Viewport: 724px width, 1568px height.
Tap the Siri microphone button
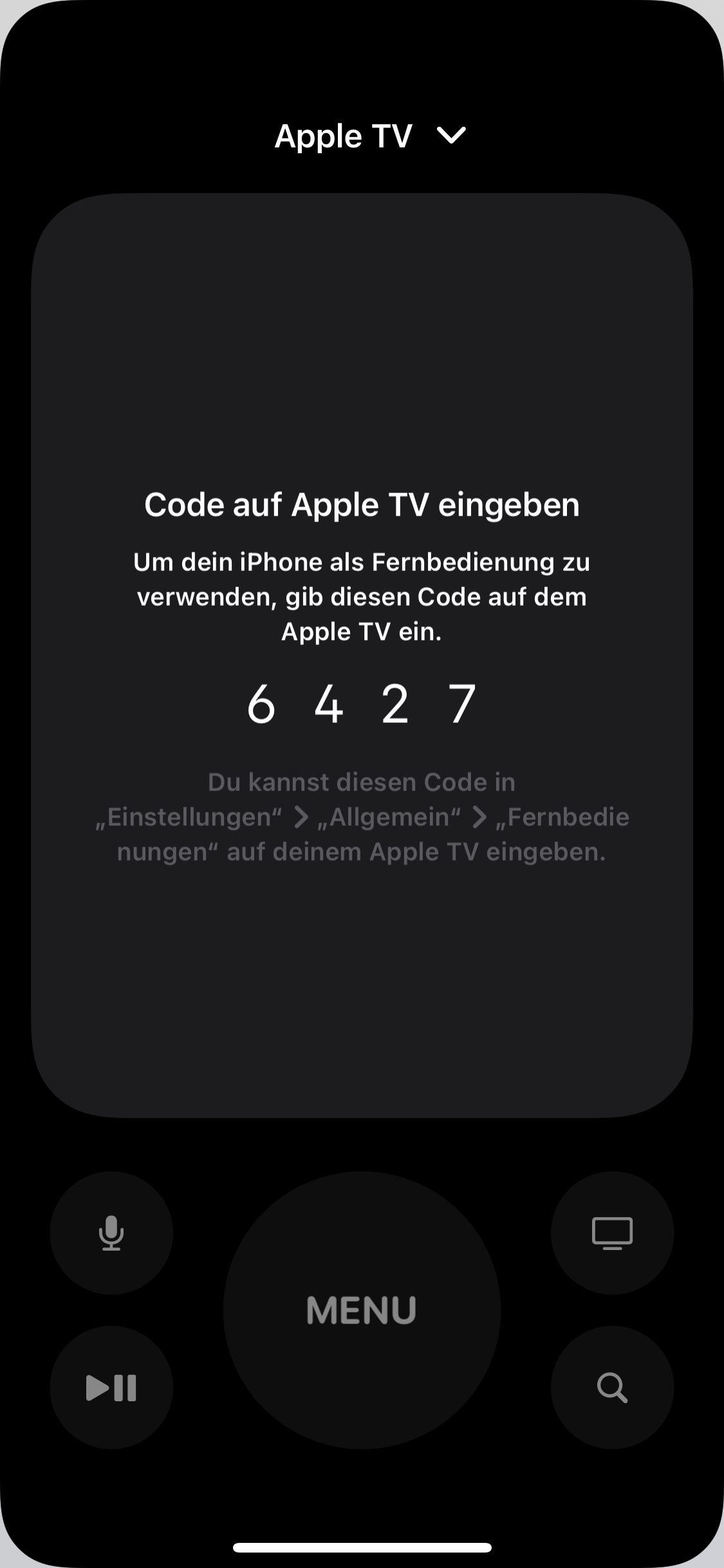tap(111, 1233)
